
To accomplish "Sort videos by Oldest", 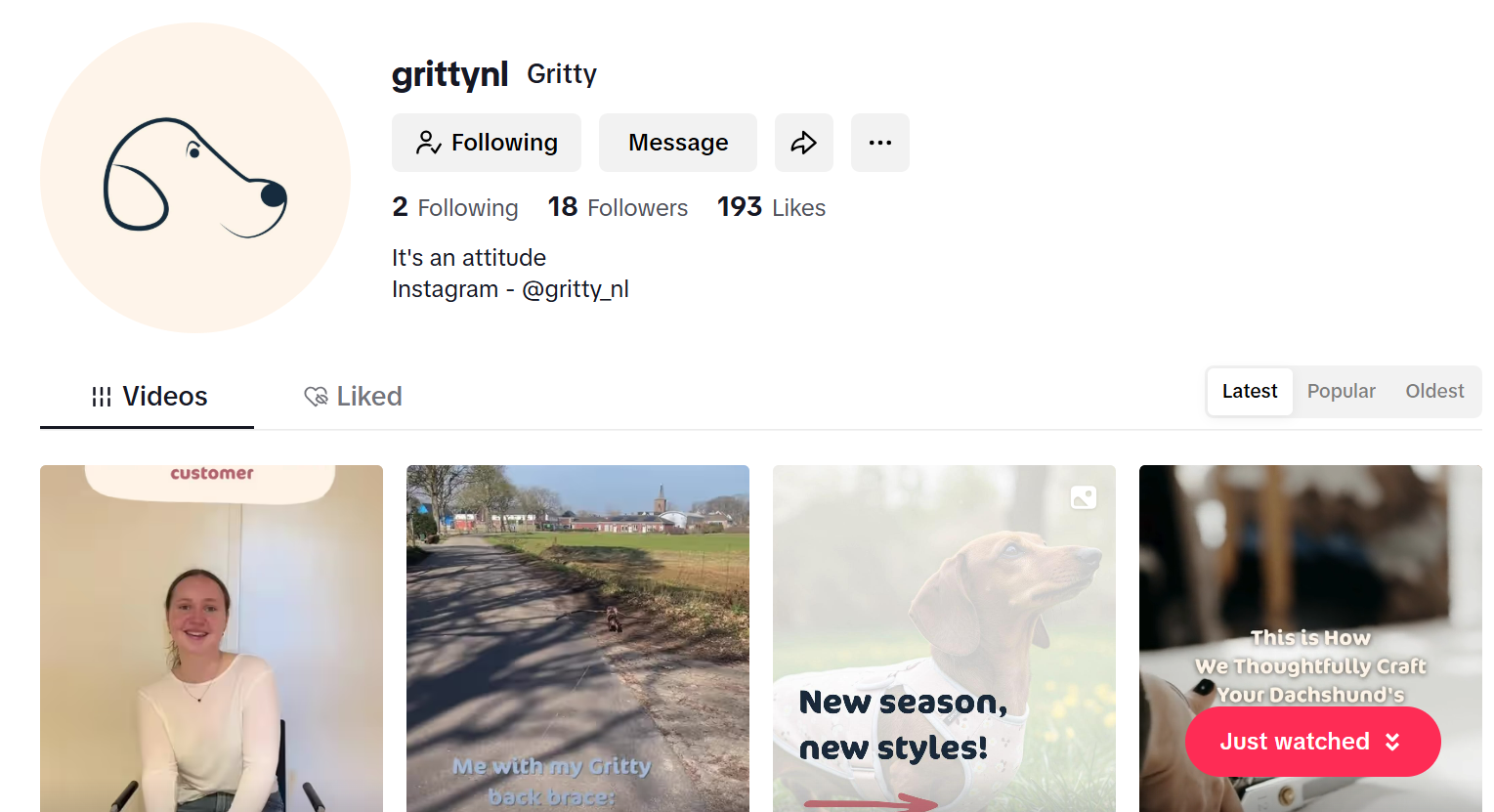I will point(1433,392).
